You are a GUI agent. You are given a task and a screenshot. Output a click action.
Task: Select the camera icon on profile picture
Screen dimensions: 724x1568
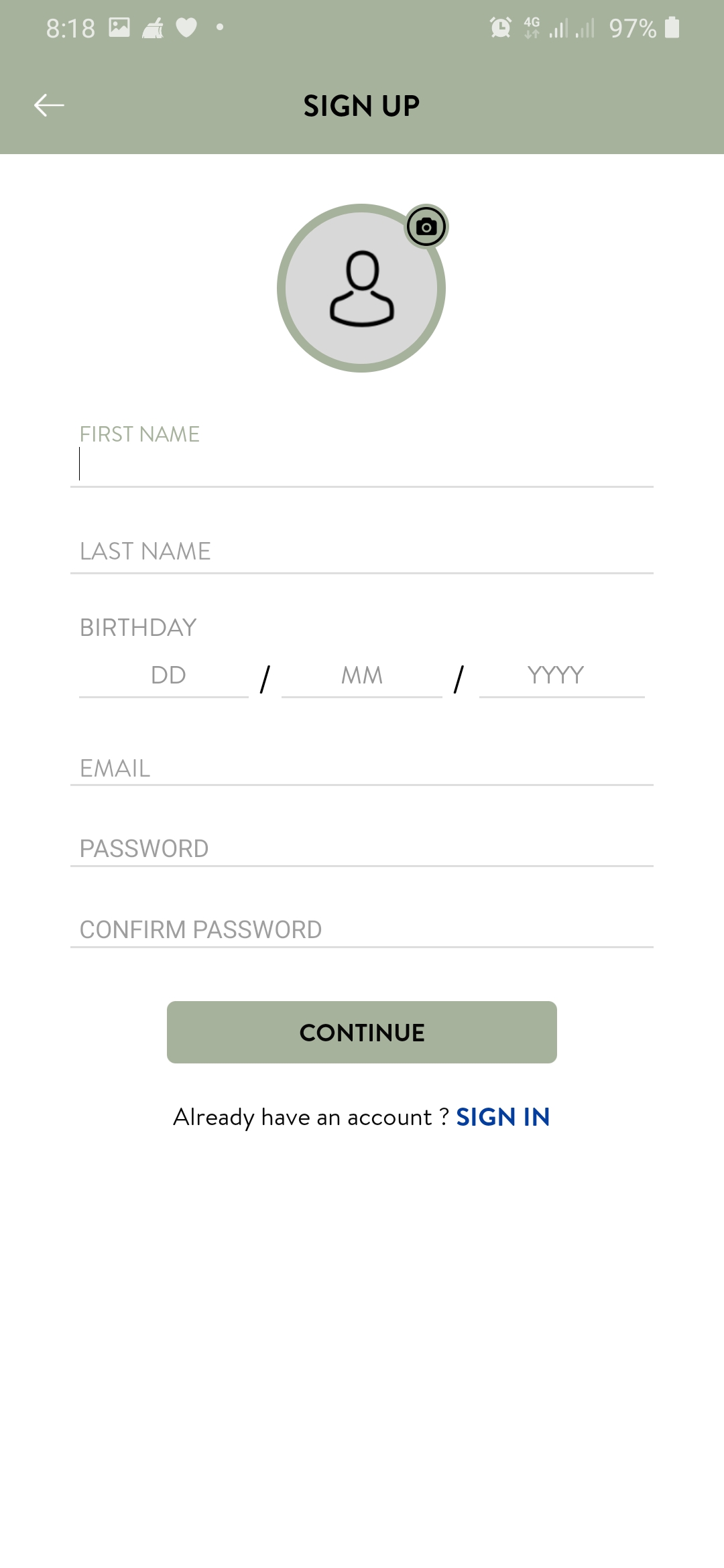pyautogui.click(x=427, y=226)
